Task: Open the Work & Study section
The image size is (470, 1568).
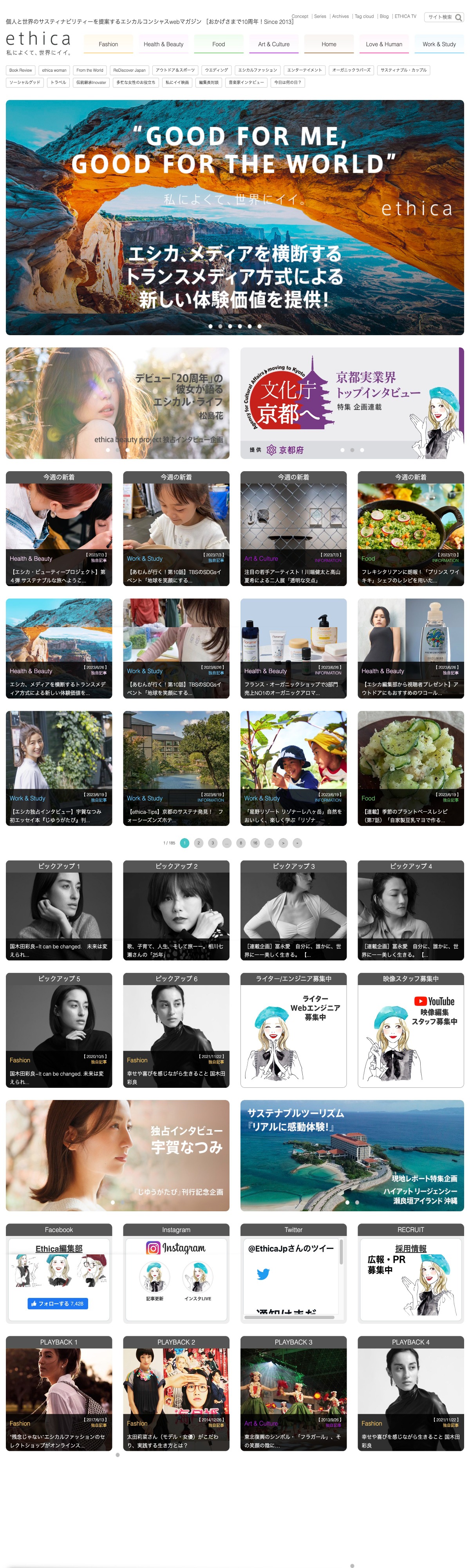Action: tap(439, 44)
